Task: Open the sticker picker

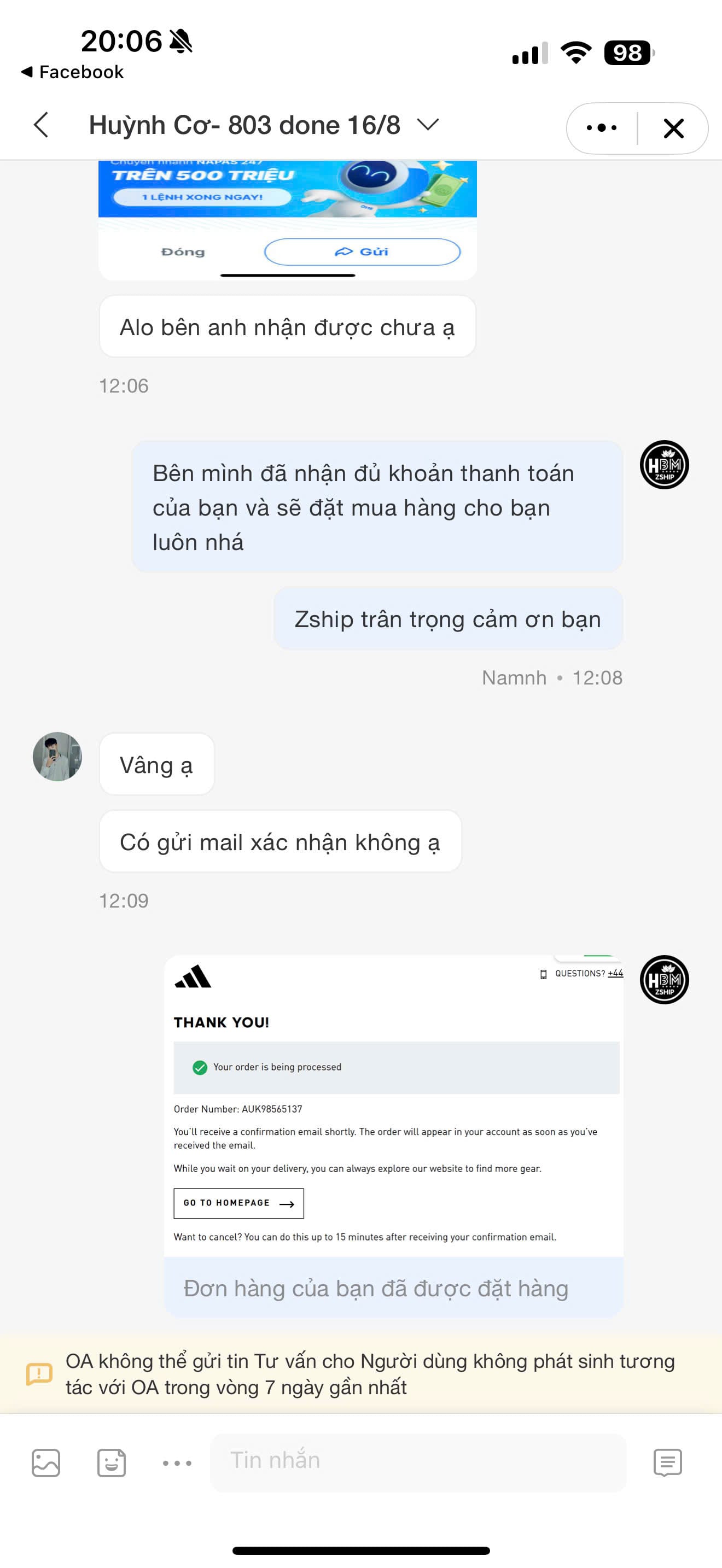Action: point(112,1462)
